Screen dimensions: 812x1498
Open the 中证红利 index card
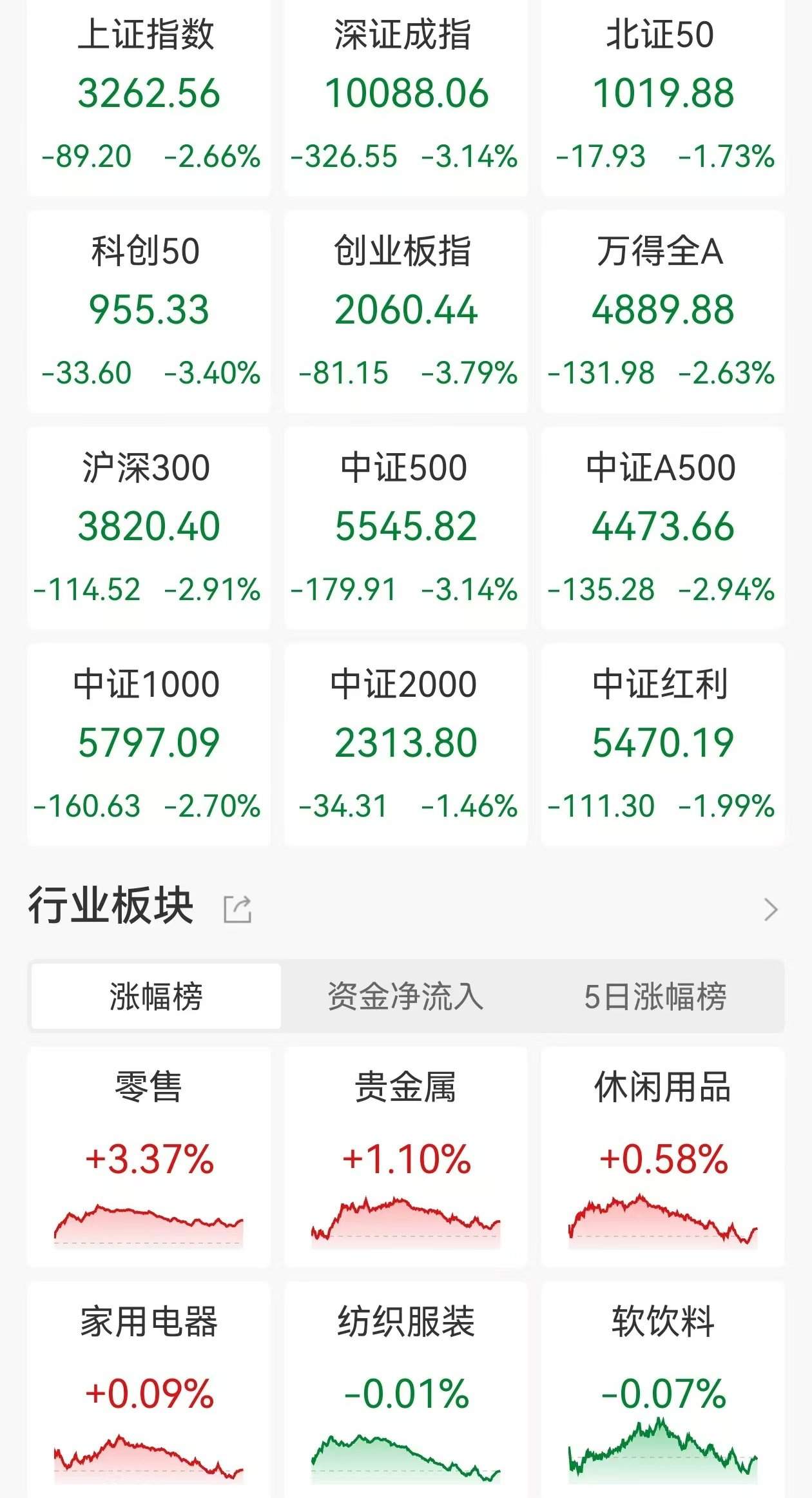[662, 744]
